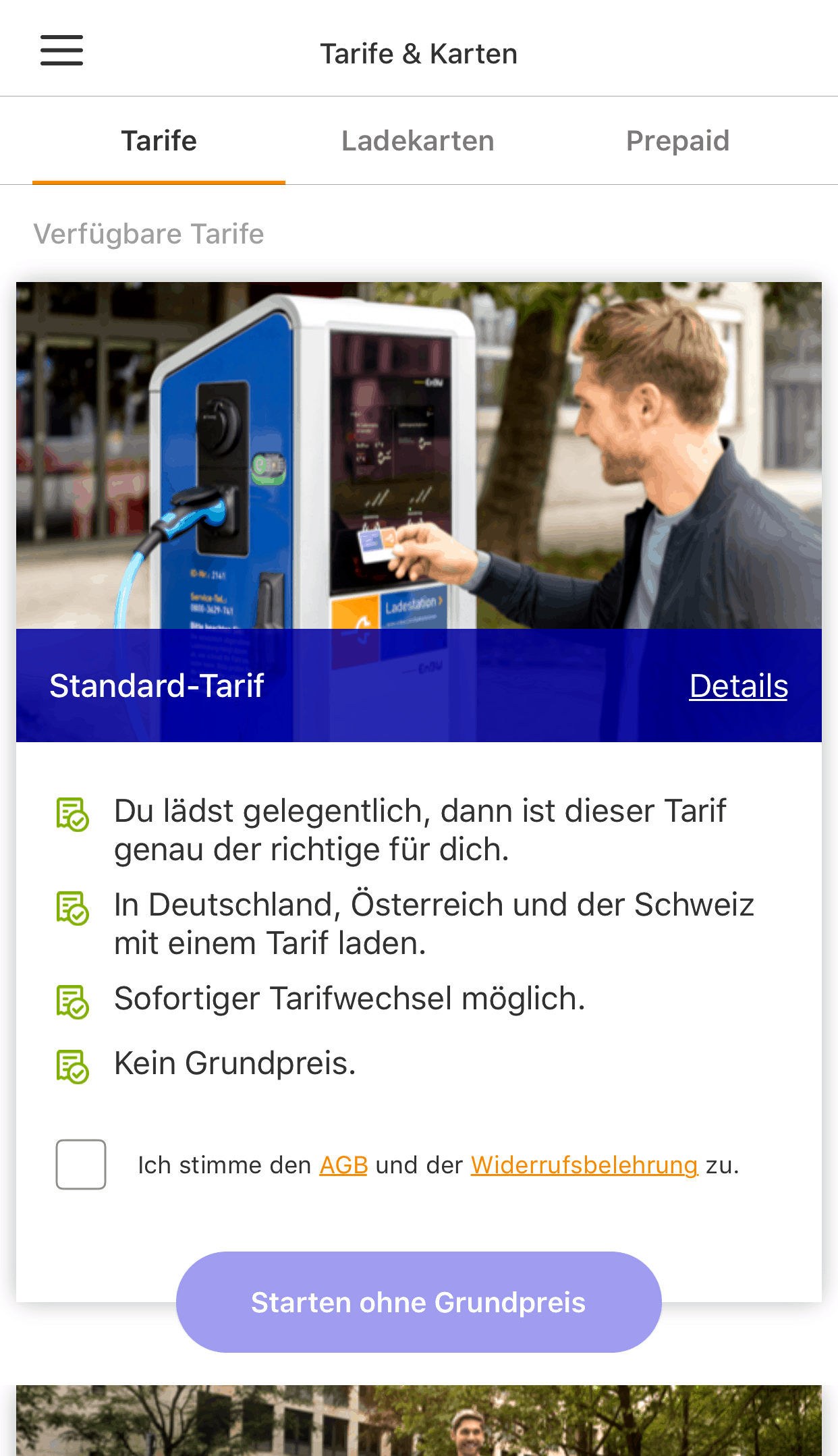The height and width of the screenshot is (1456, 838).
Task: Open the hamburger menu
Action: tap(61, 51)
